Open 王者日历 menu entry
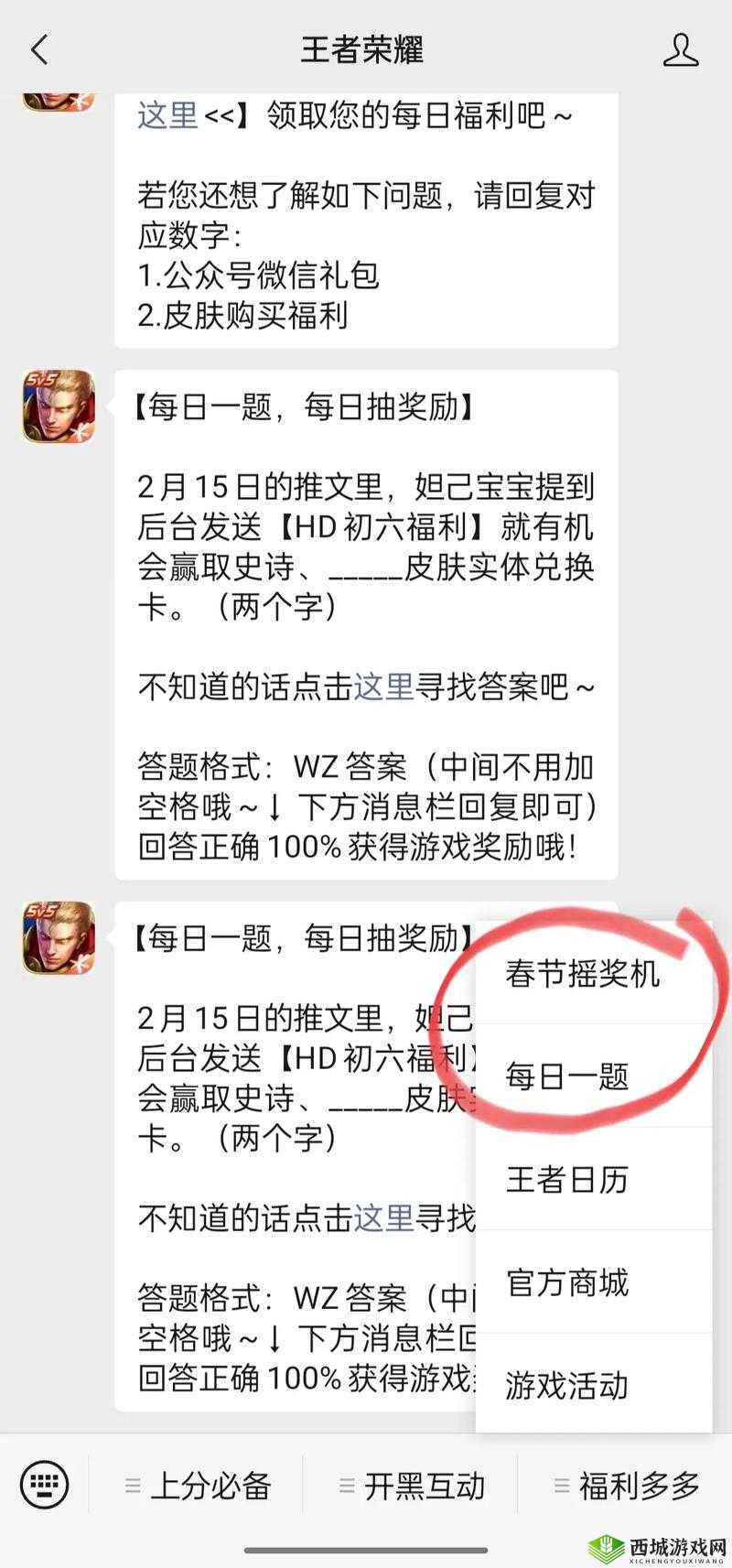Viewport: 732px width, 1568px height. tap(568, 1181)
